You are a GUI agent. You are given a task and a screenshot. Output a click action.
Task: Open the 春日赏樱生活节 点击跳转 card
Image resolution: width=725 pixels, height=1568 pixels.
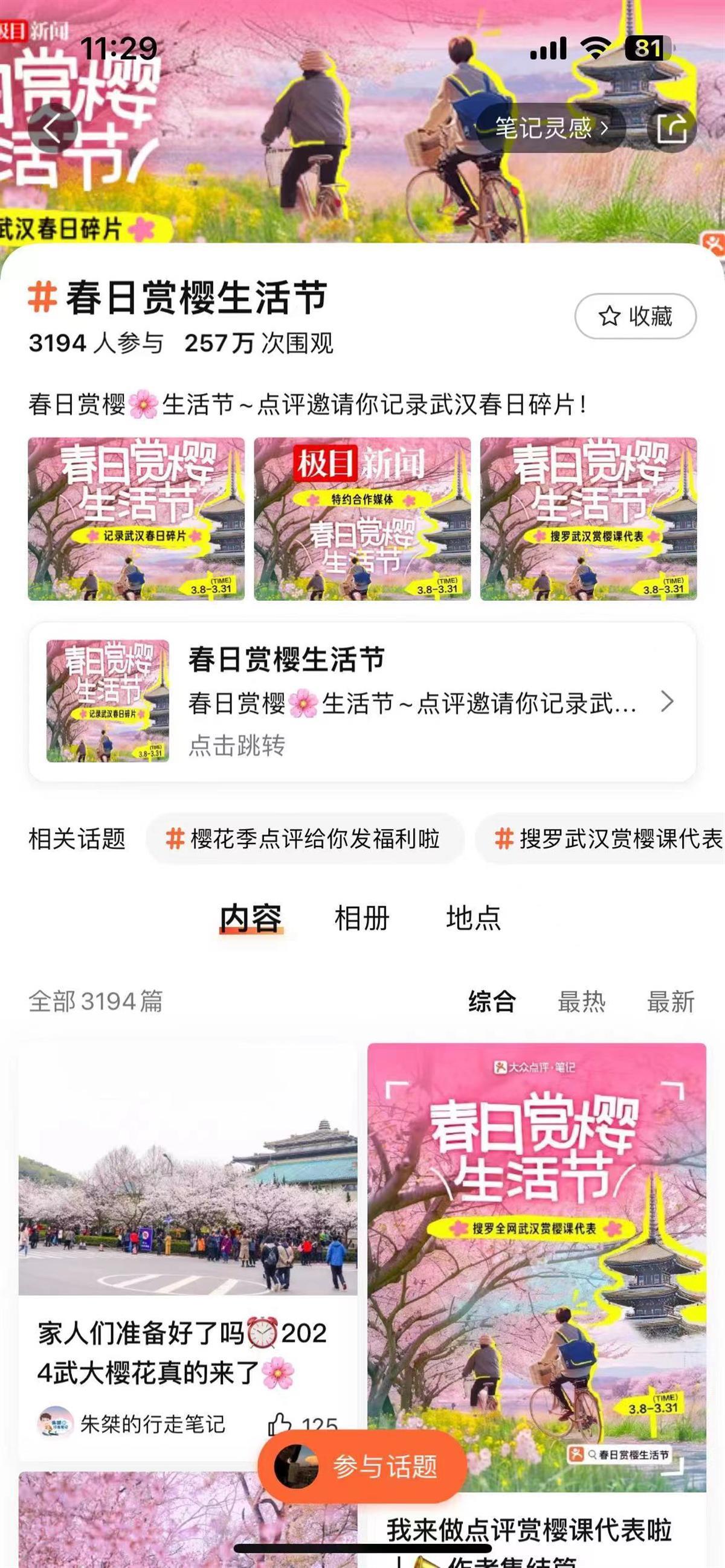pos(362,701)
